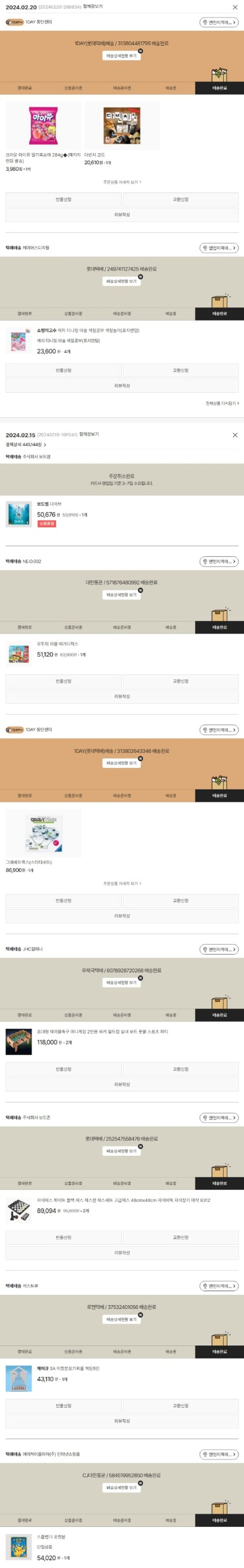View 배송상세현황 for tracking 313804461795
The width and height of the screenshot is (244, 1568).
[122, 55]
